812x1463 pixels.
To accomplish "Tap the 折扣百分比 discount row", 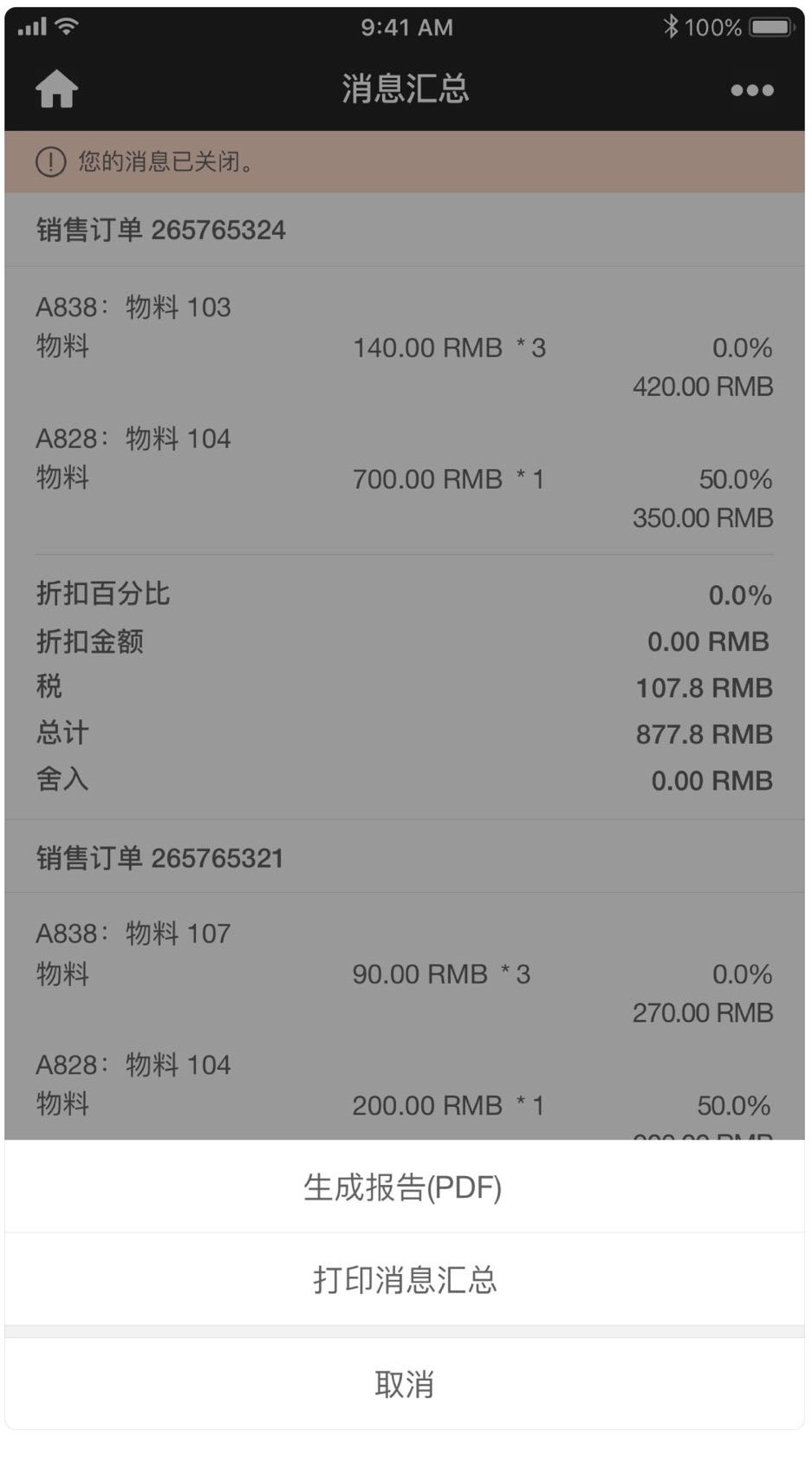I will 406,594.
